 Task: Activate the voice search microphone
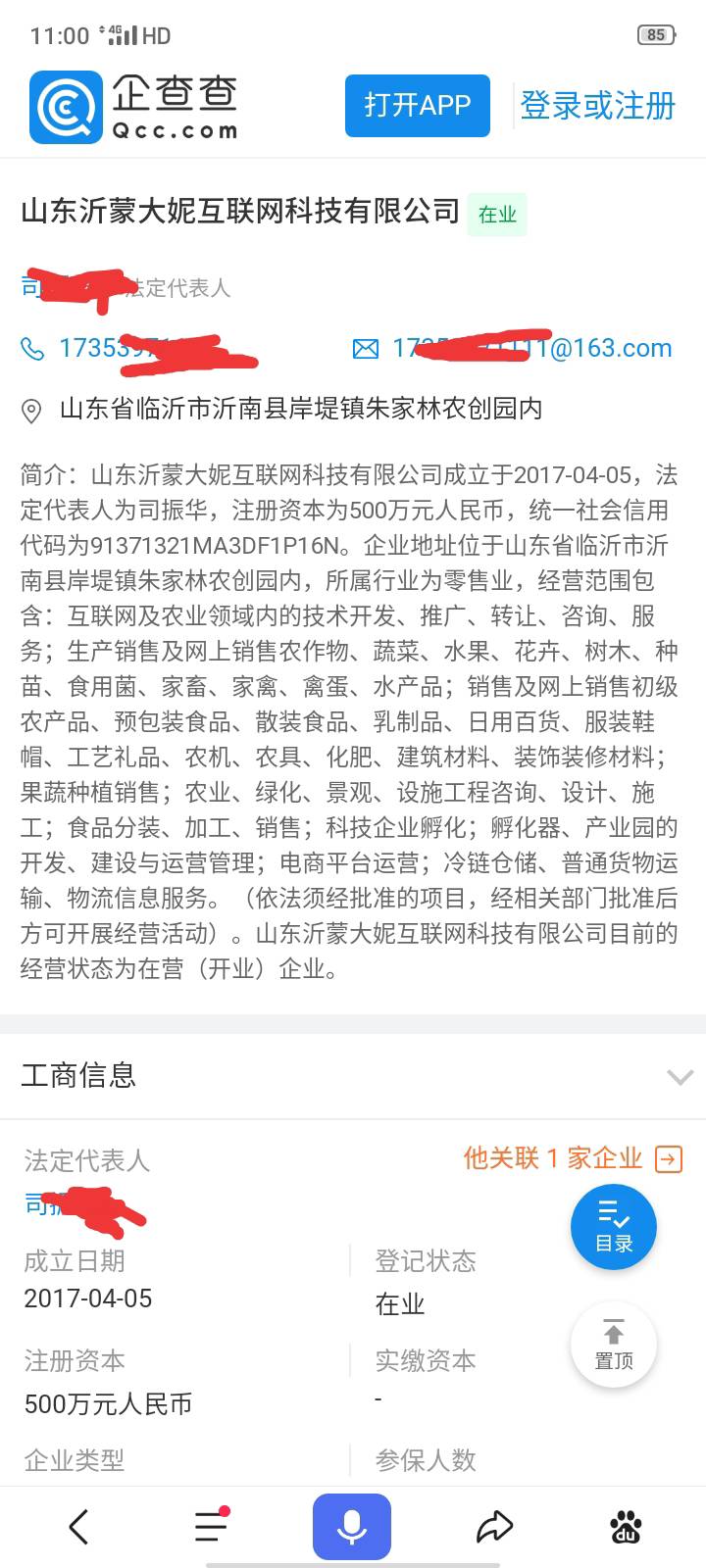click(352, 1527)
